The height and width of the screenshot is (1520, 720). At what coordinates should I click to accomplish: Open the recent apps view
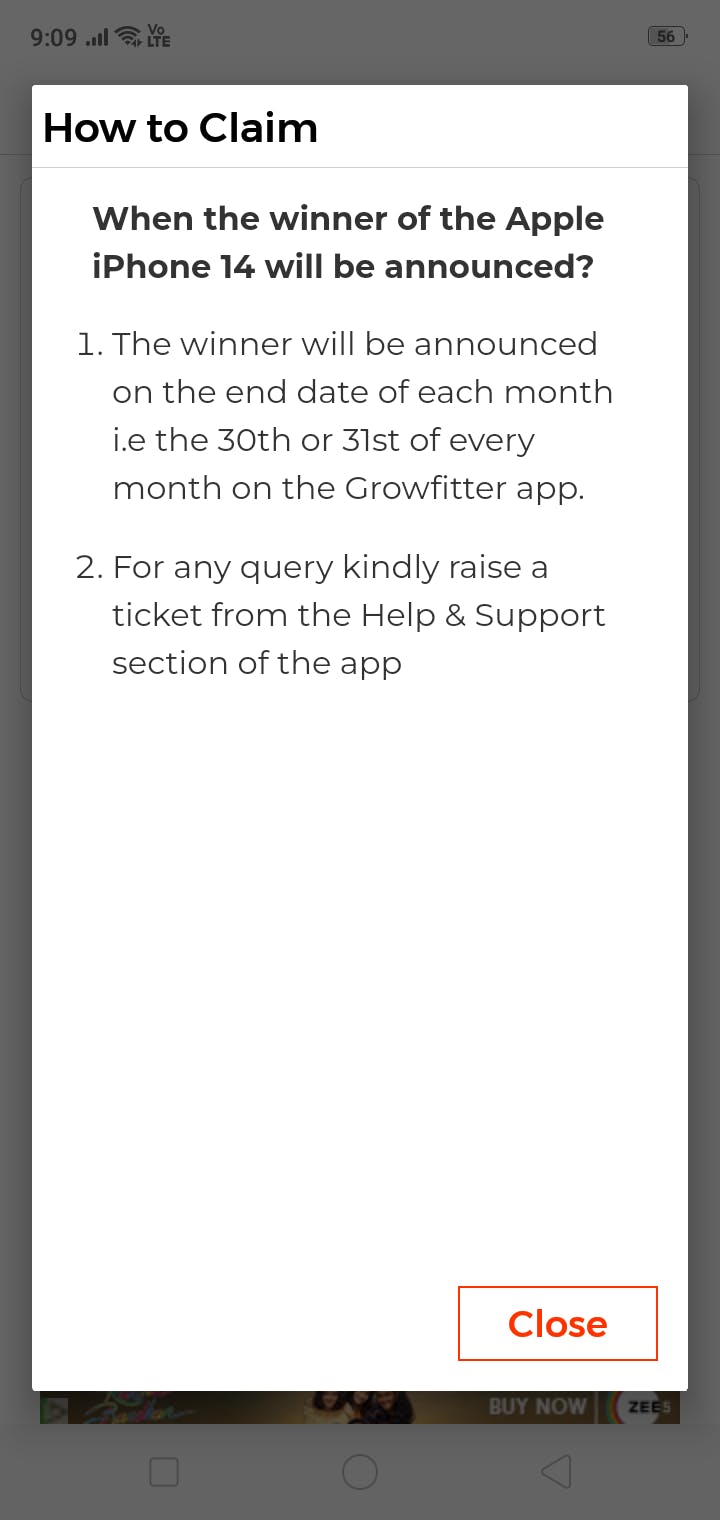point(164,1471)
